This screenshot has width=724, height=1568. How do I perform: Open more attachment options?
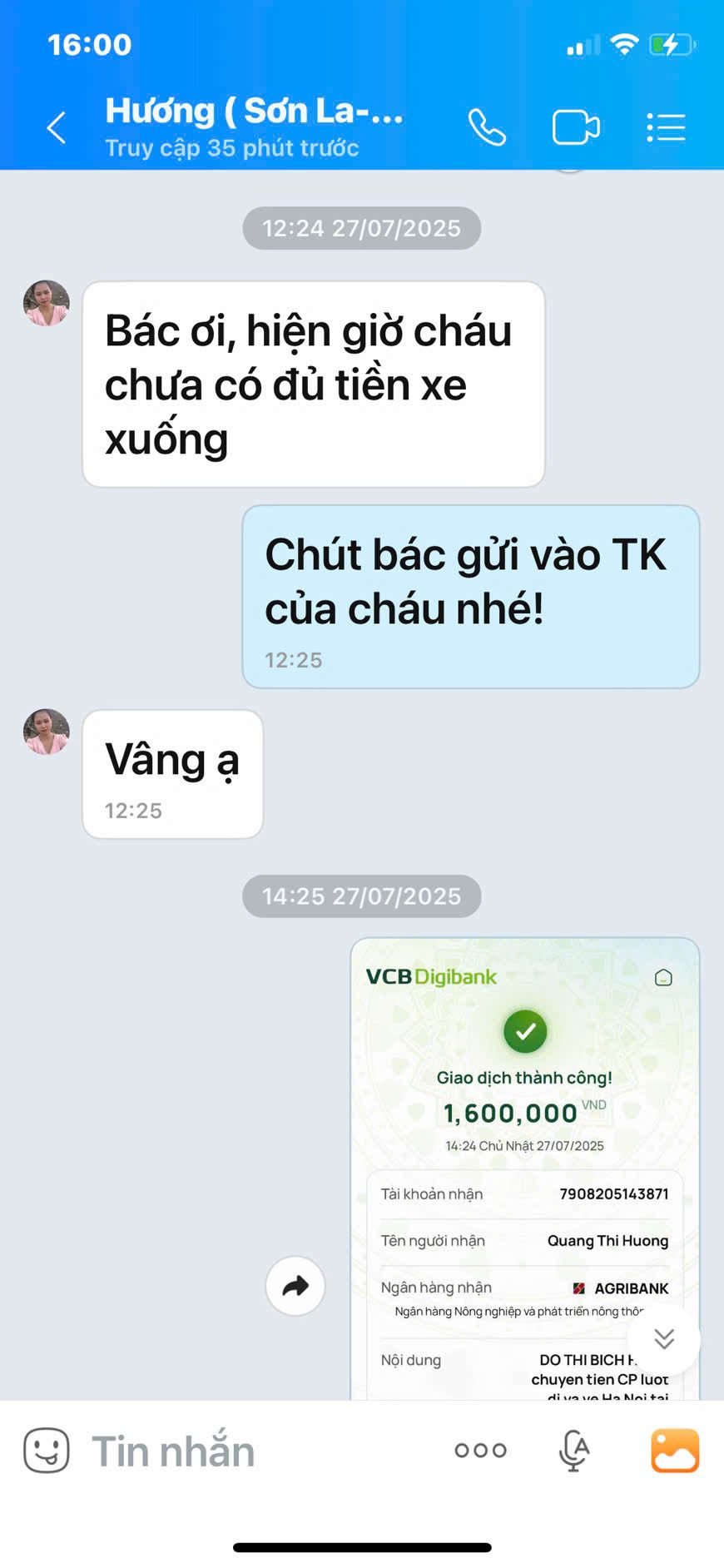point(480,1451)
